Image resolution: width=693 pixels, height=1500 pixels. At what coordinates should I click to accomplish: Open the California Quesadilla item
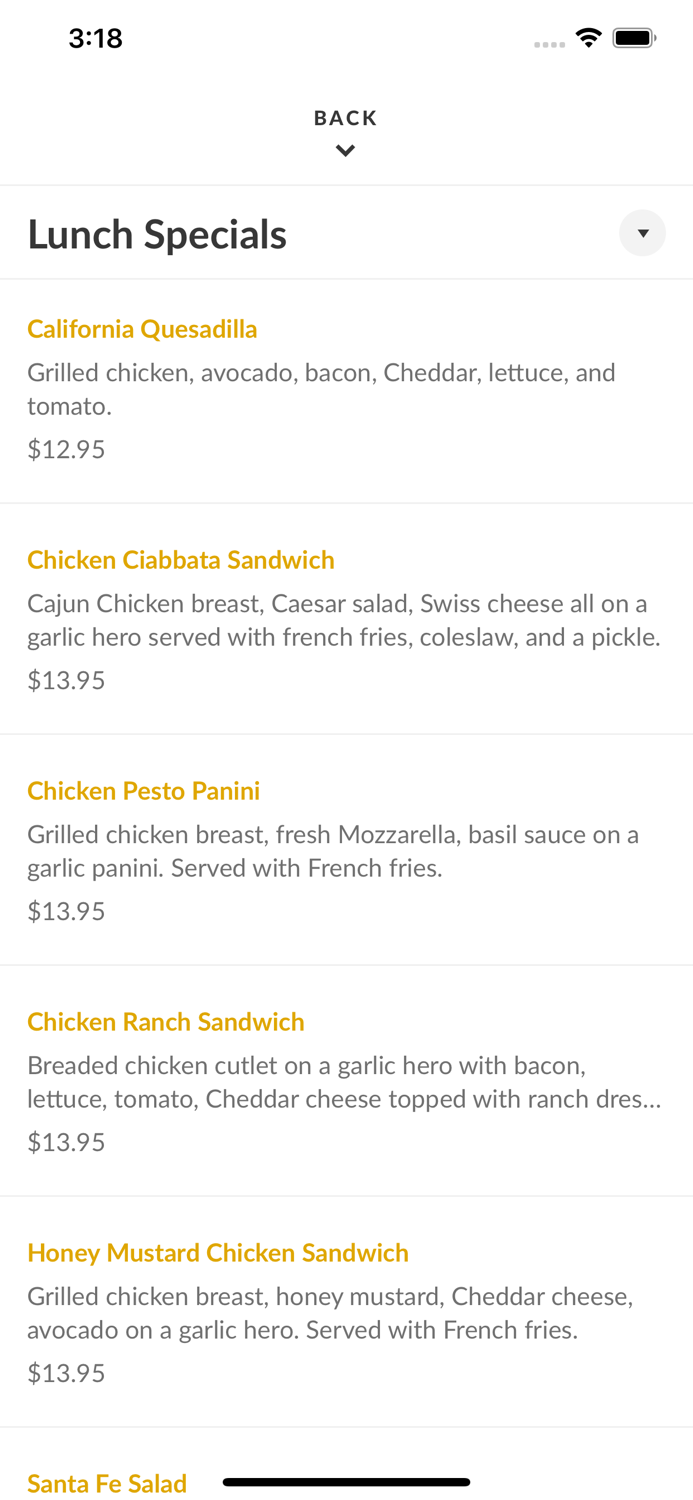(x=142, y=329)
